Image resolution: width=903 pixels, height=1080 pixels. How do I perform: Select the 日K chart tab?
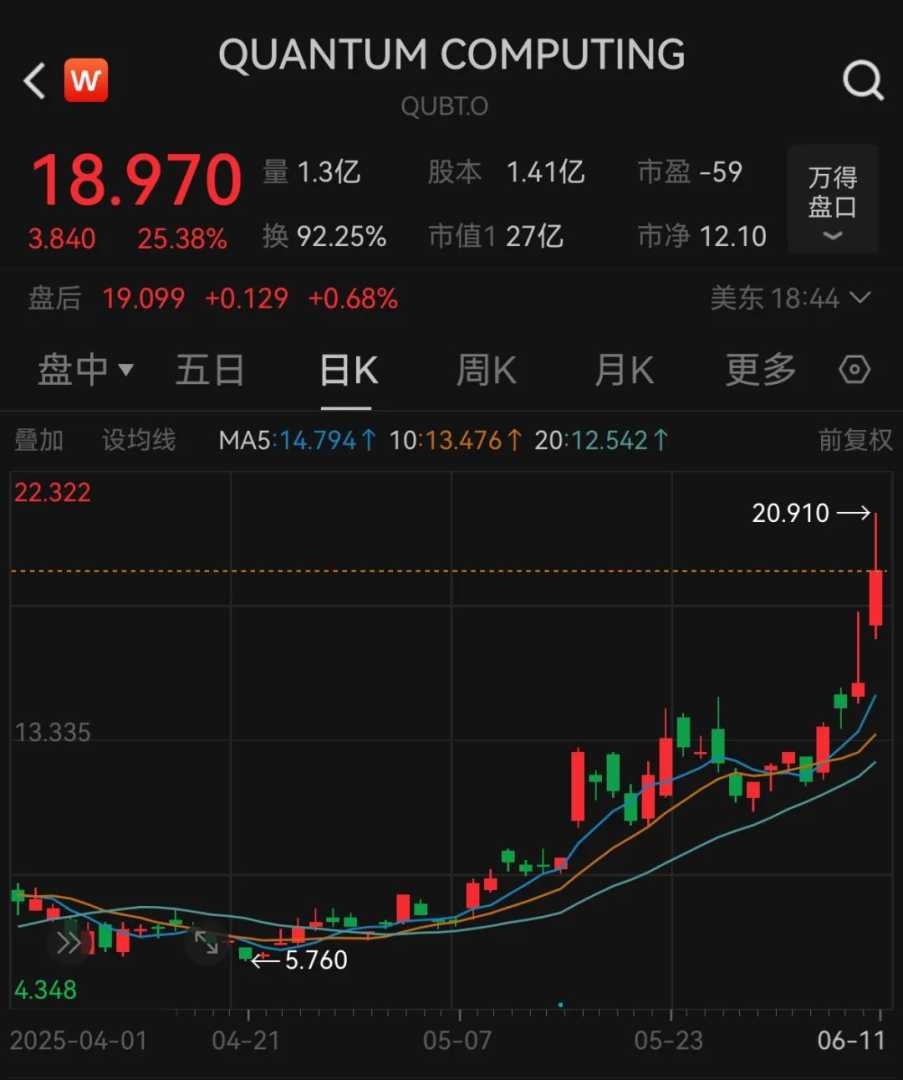coord(348,370)
